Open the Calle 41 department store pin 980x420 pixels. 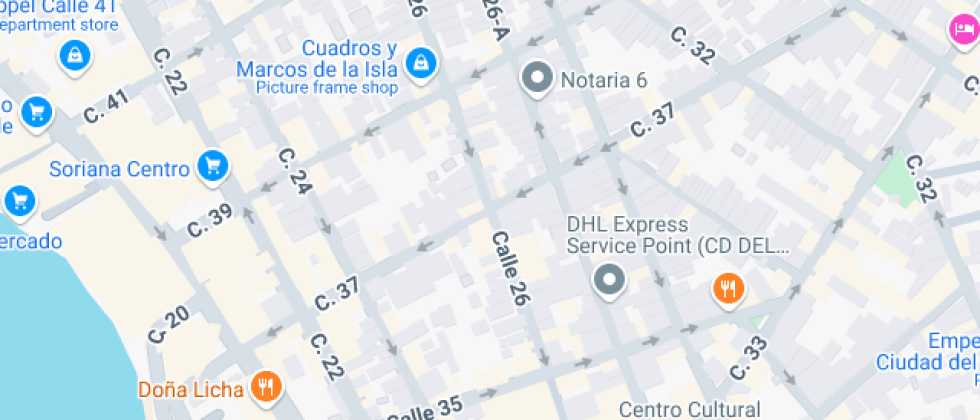[x=75, y=56]
